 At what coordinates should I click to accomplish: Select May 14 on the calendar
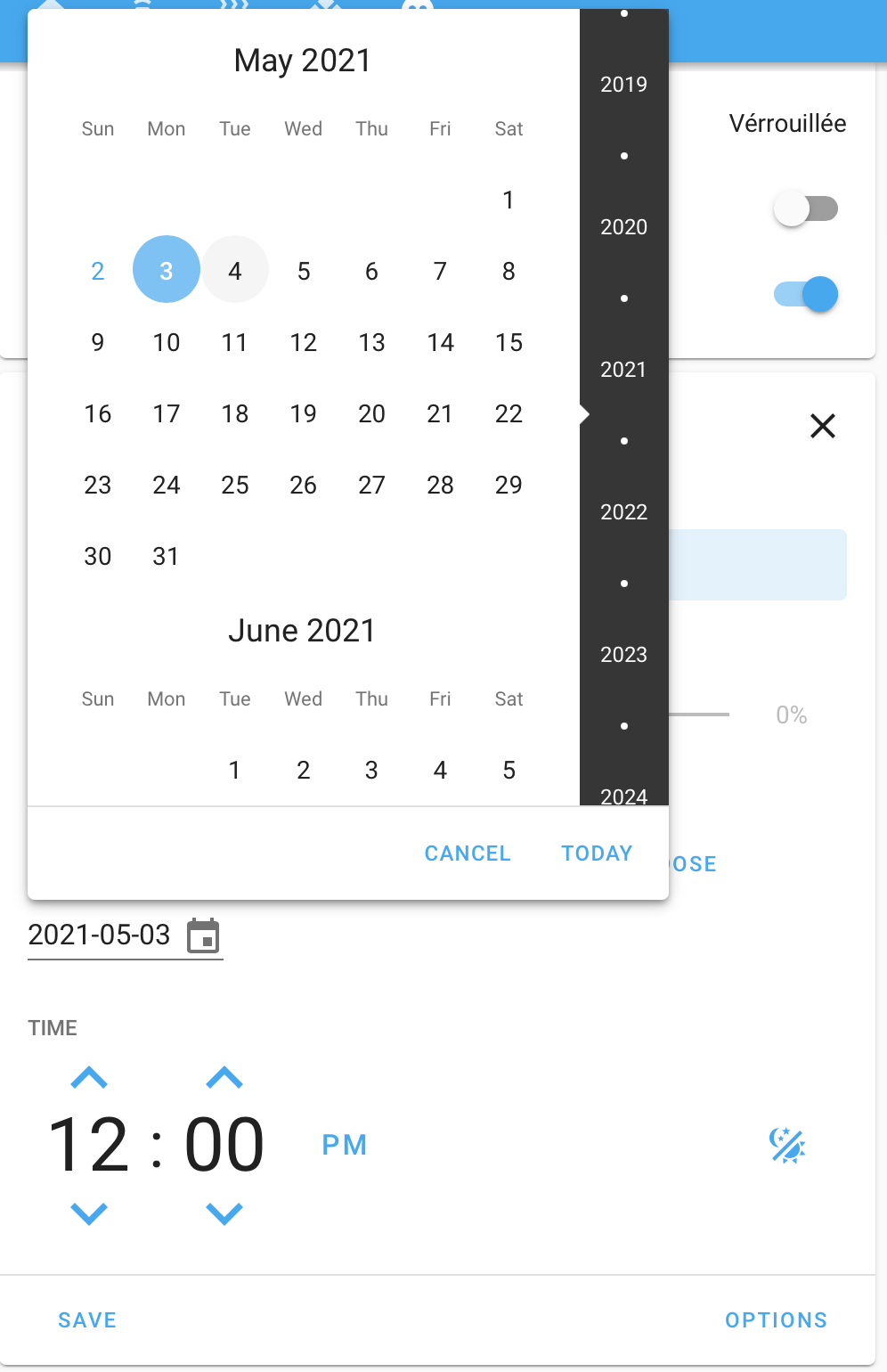click(440, 342)
